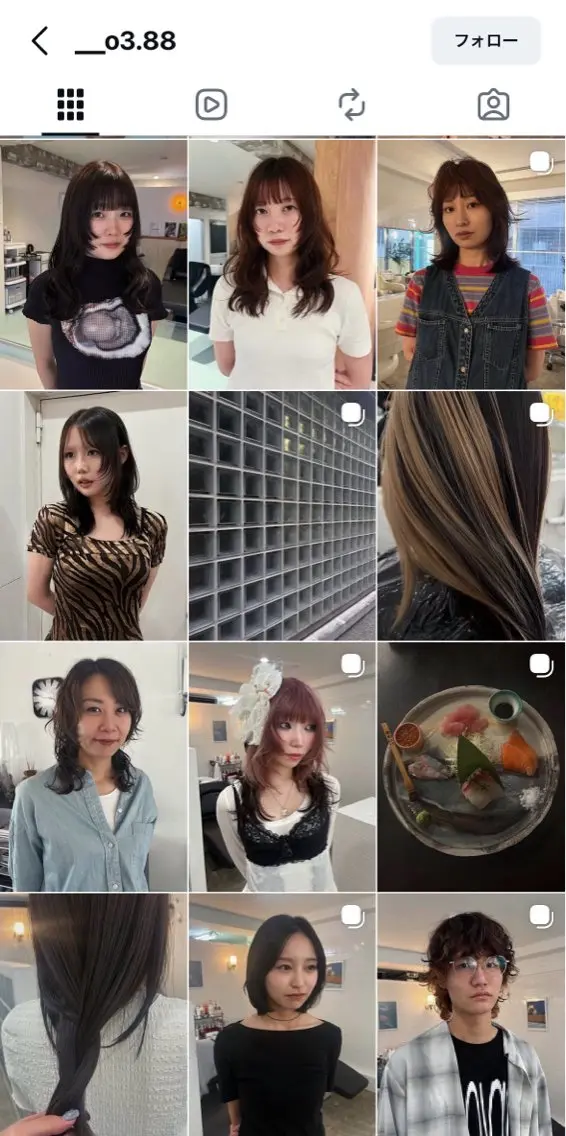Open the reposts tab
This screenshot has height=1136, width=566.
(352, 105)
